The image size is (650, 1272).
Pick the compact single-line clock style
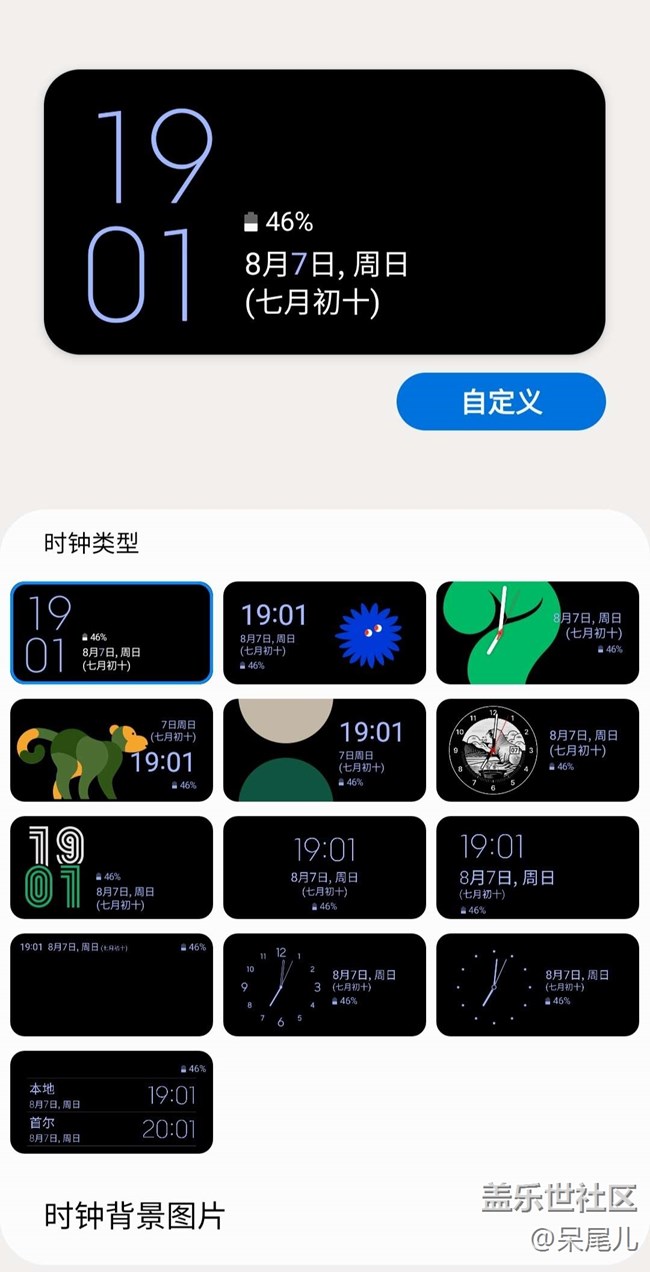[x=111, y=984]
